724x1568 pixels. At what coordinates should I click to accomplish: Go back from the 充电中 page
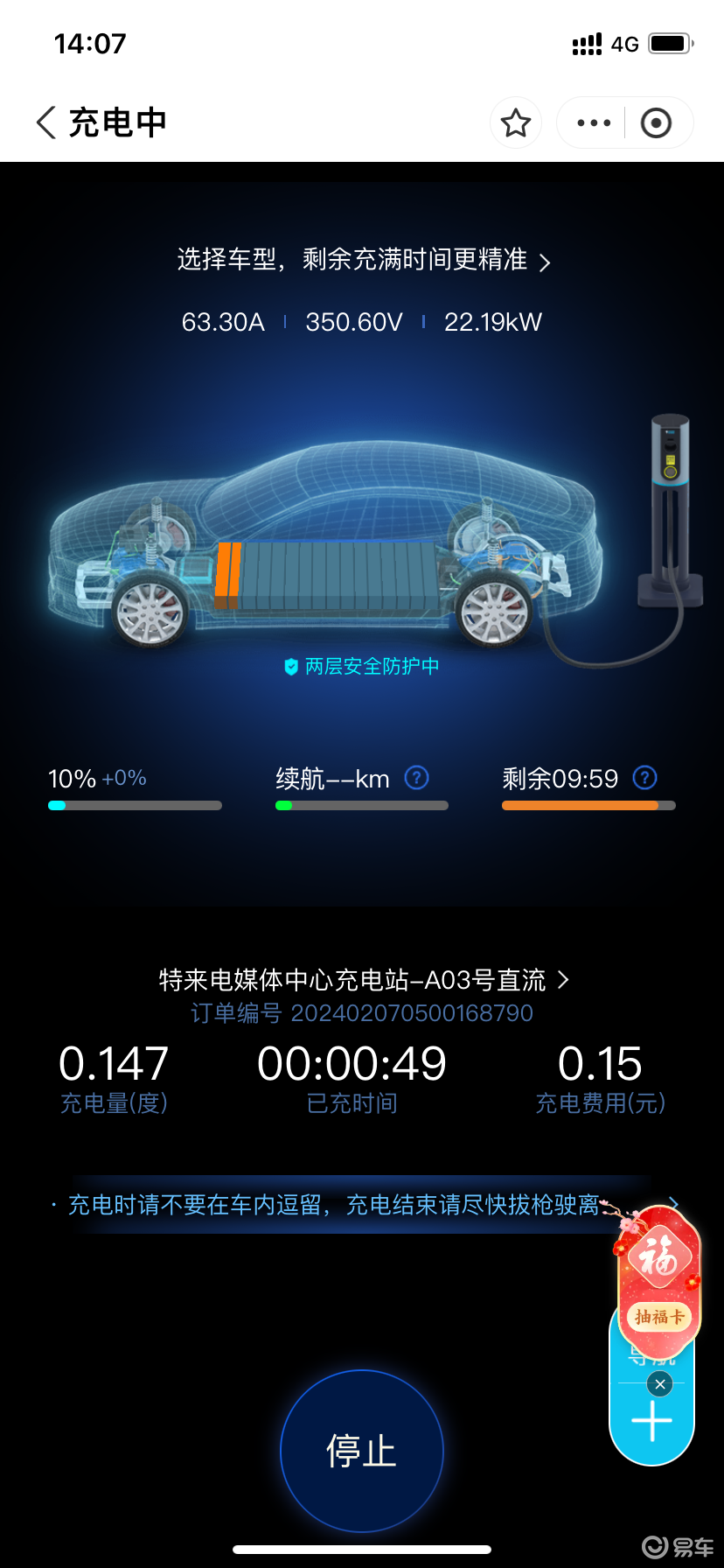tap(47, 122)
